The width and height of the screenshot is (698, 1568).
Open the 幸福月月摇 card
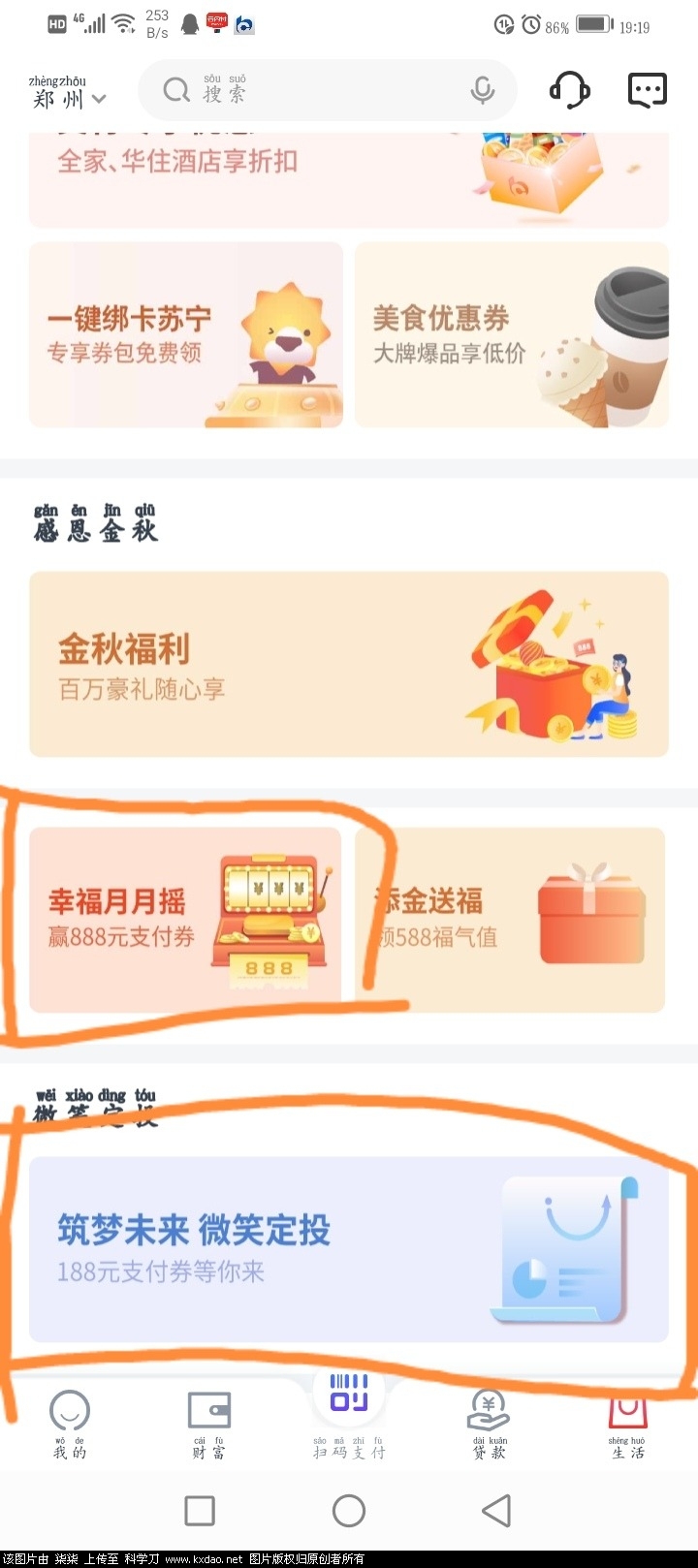[186, 920]
